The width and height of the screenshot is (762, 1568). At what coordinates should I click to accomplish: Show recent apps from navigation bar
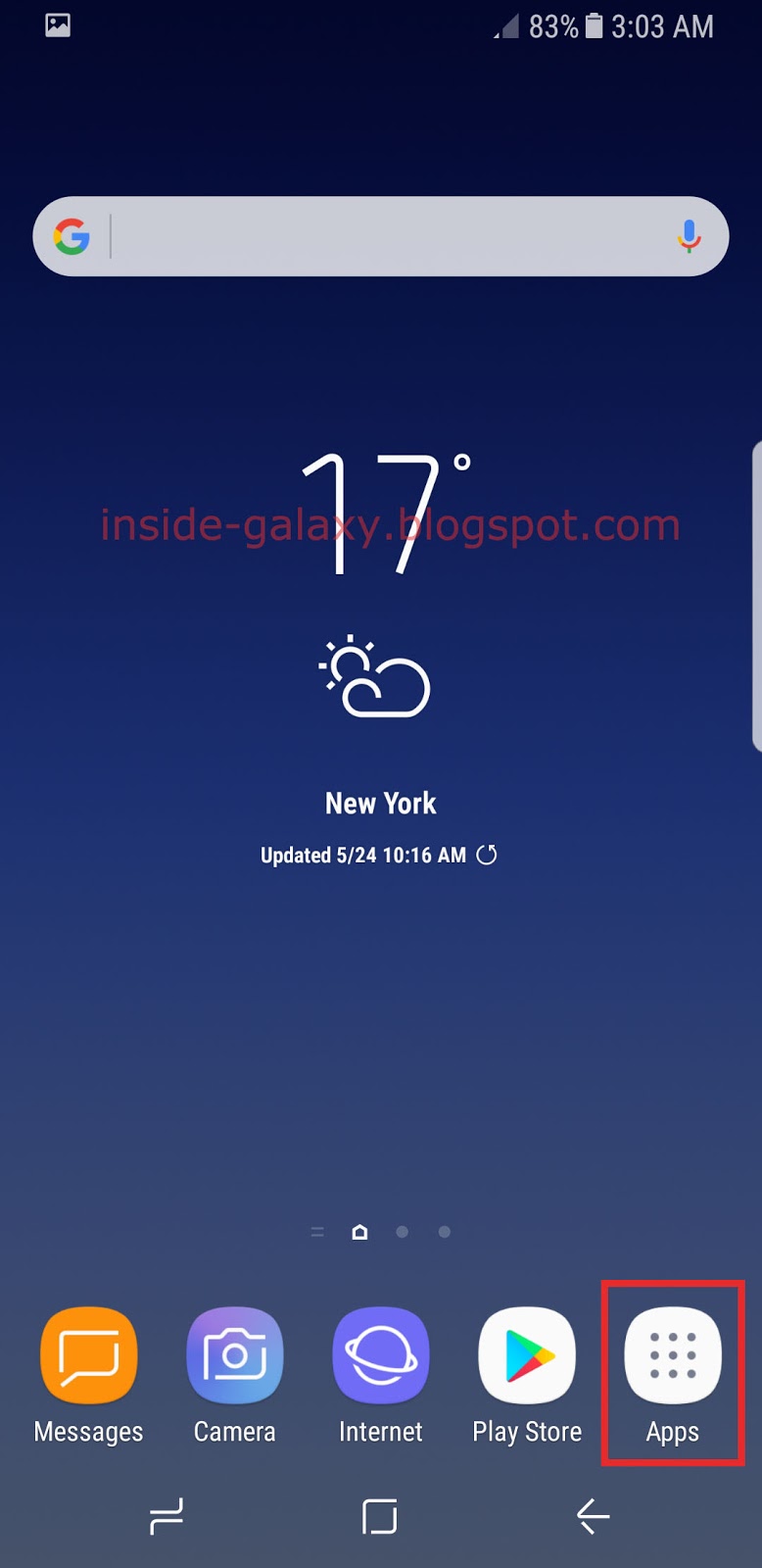167,1517
